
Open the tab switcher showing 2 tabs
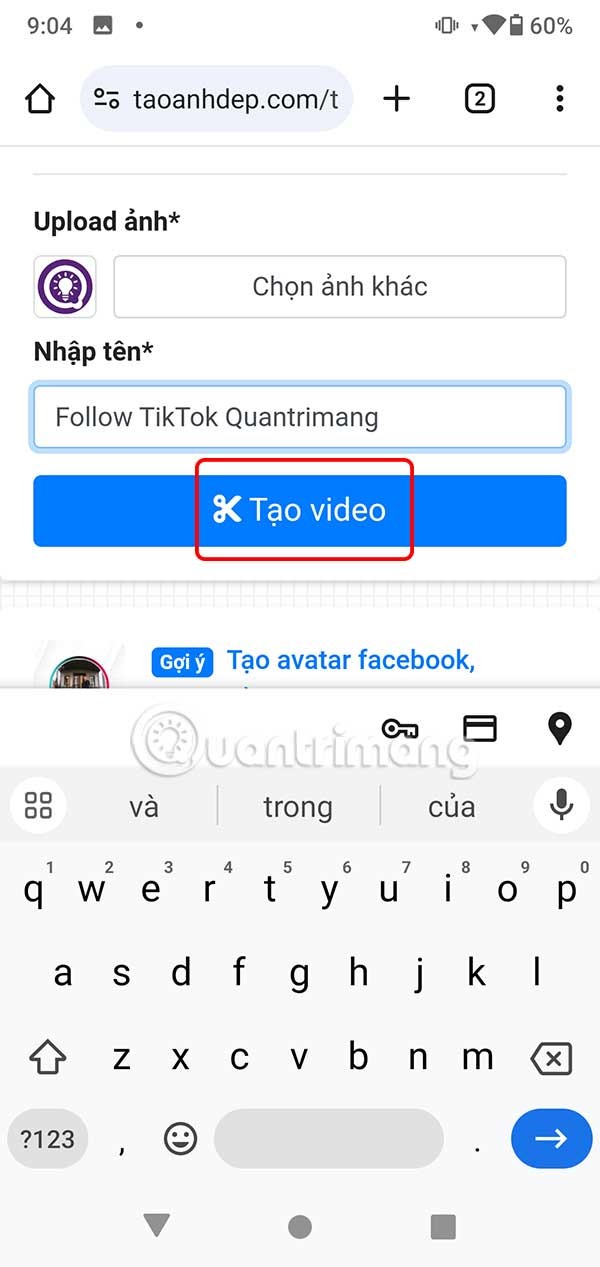point(479,98)
